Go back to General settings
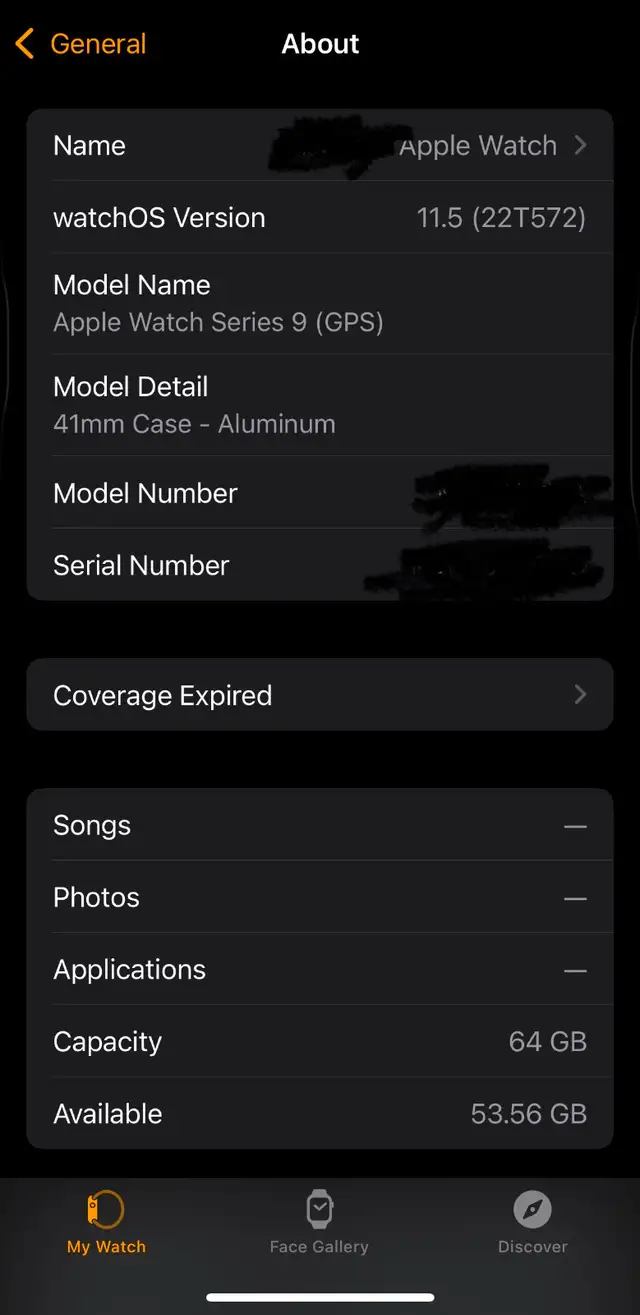Screen dimensions: 640x1315 [80, 44]
